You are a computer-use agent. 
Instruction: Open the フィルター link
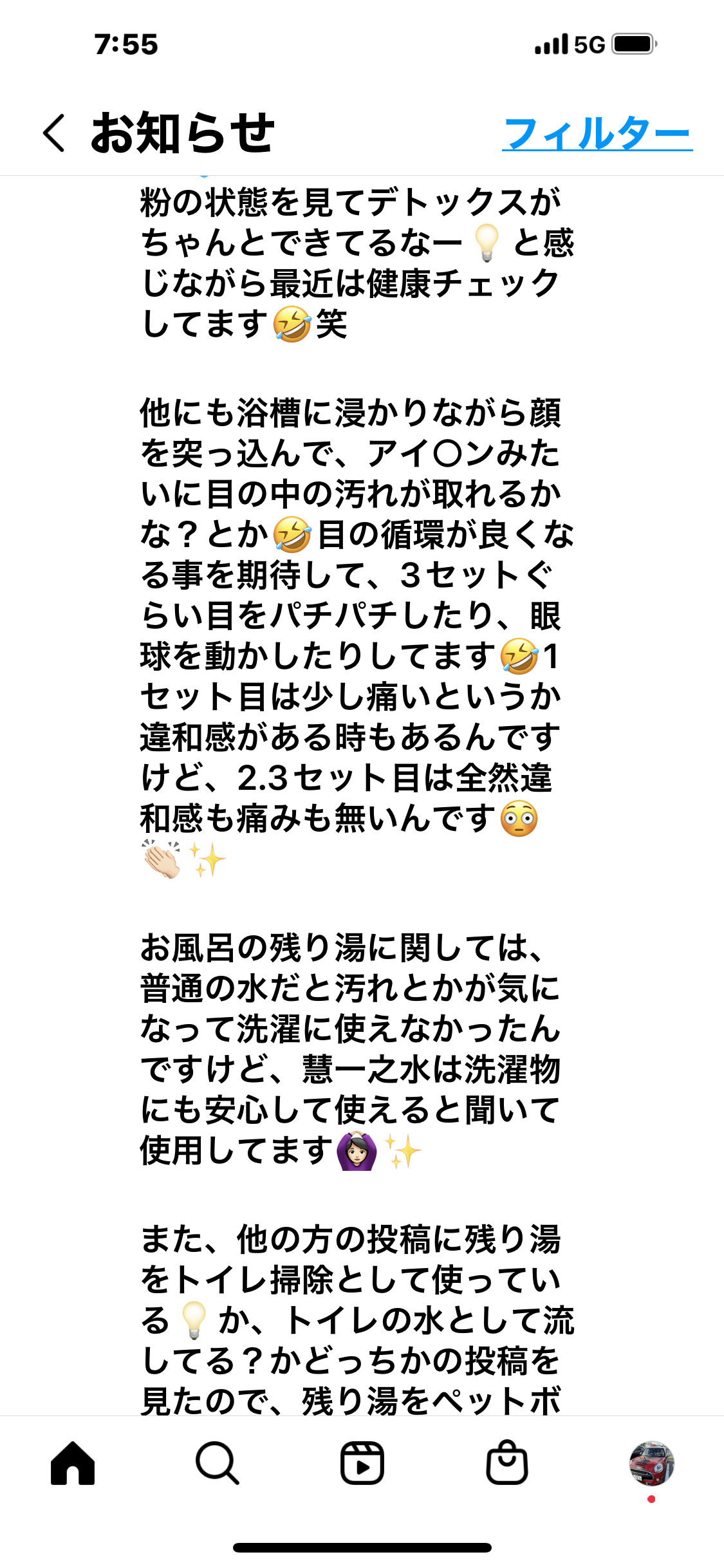(597, 133)
